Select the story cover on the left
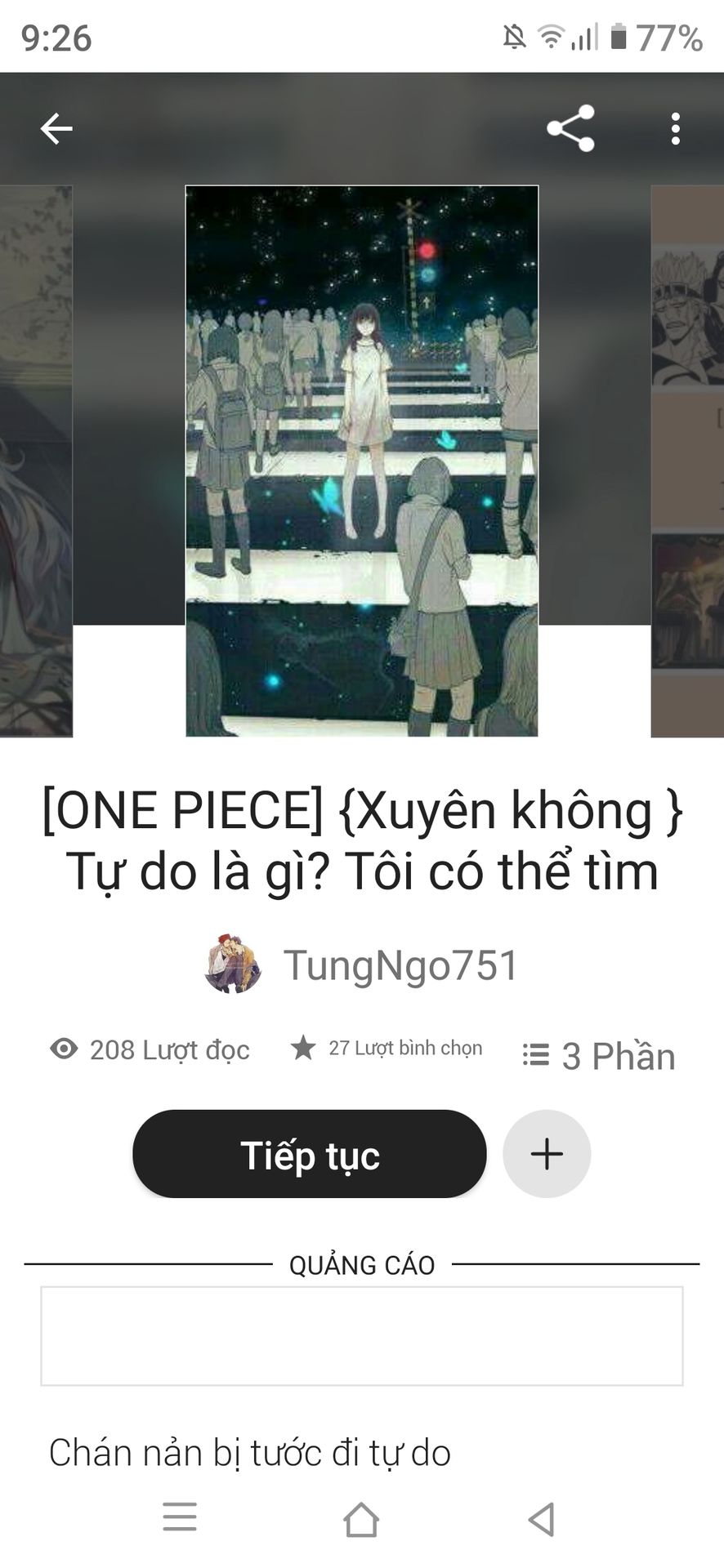This screenshot has width=724, height=1568. tap(36, 461)
